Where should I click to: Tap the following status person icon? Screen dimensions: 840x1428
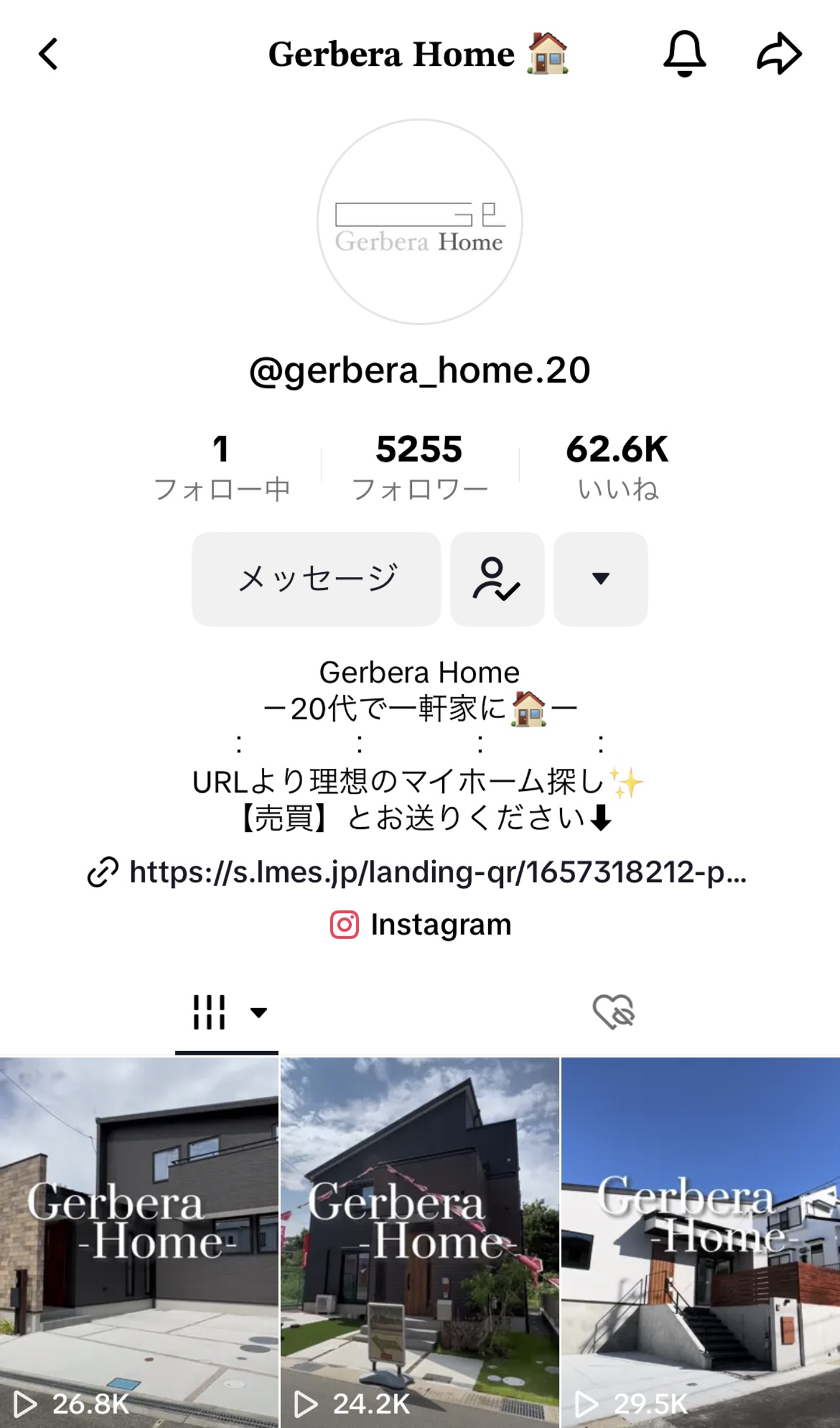tap(497, 579)
